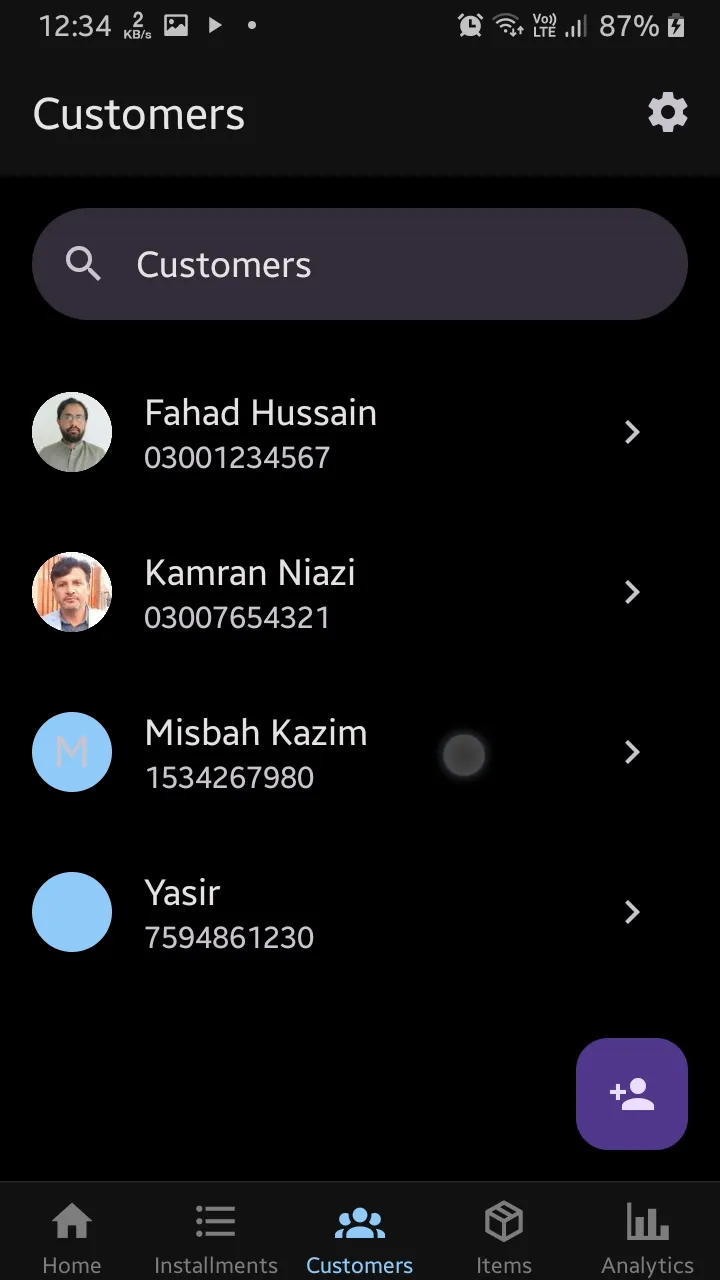Open Fahad Hussain's profile picture

pos(72,432)
